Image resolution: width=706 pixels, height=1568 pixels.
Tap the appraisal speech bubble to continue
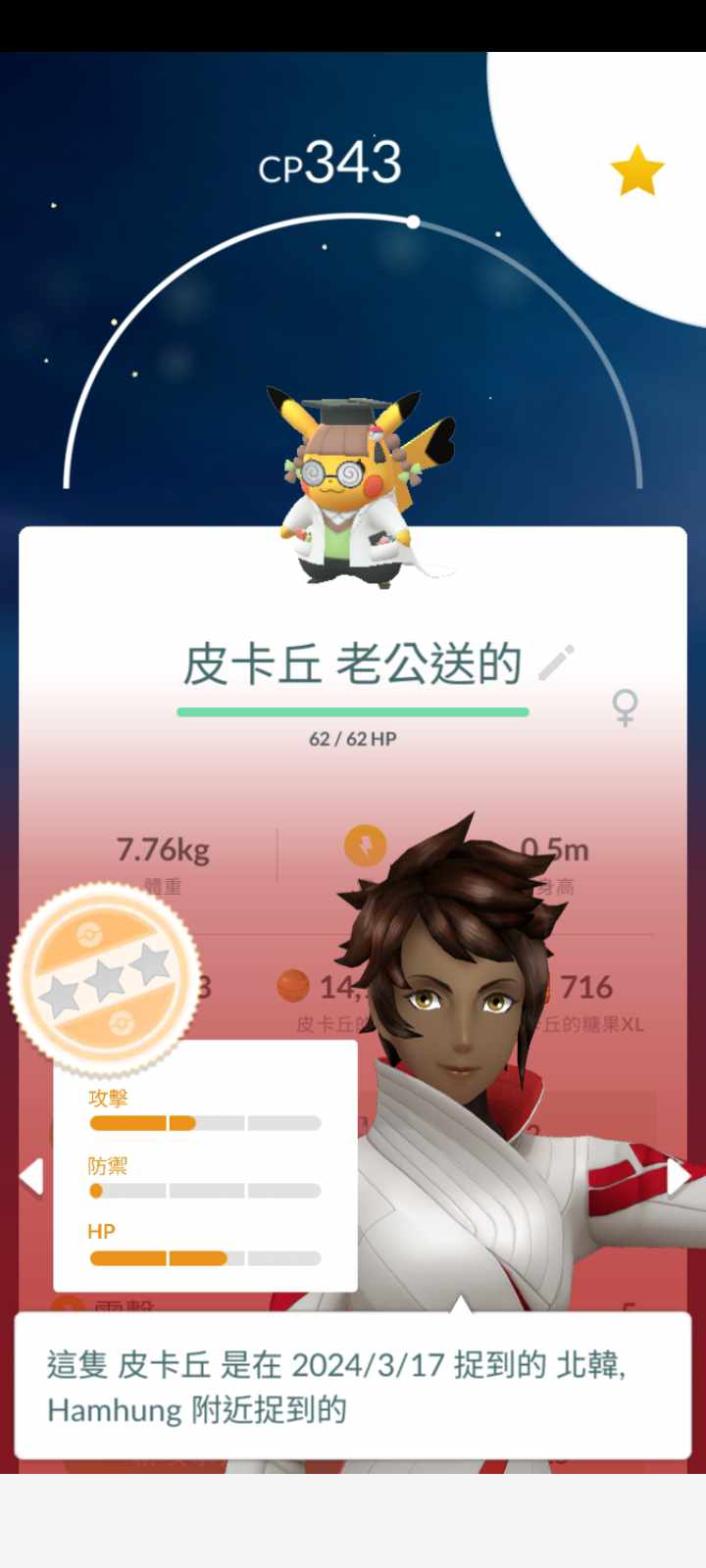[x=353, y=1387]
